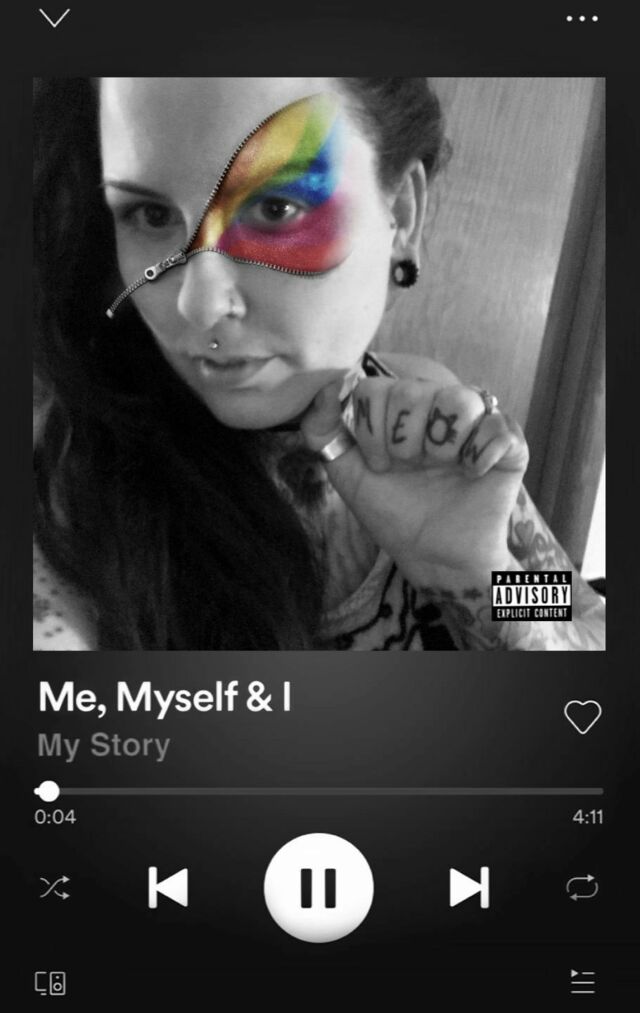Open the three-dot options menu
Screen dimensions: 640x1013
pos(582,19)
